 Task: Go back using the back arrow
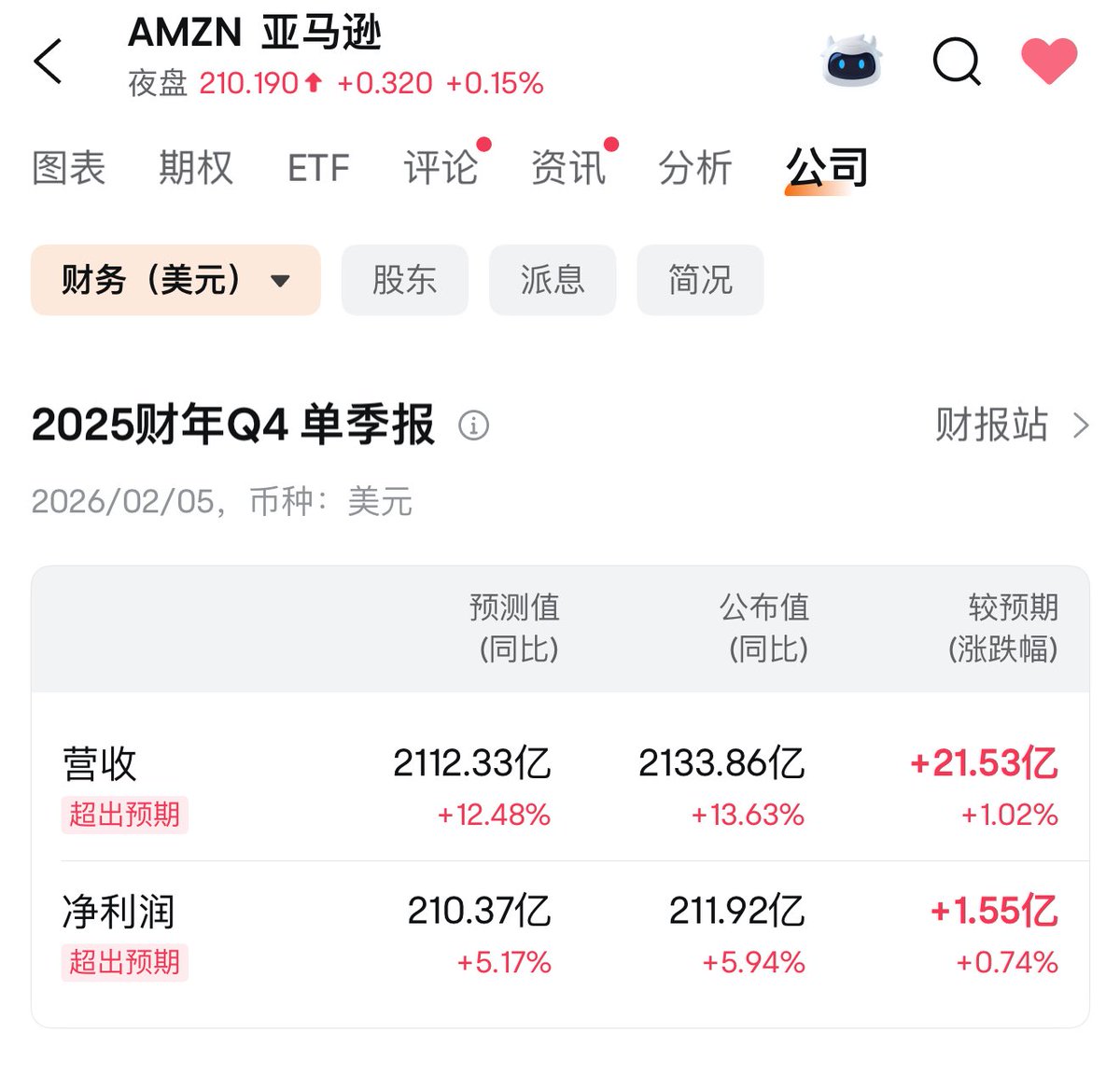pyautogui.click(x=49, y=62)
